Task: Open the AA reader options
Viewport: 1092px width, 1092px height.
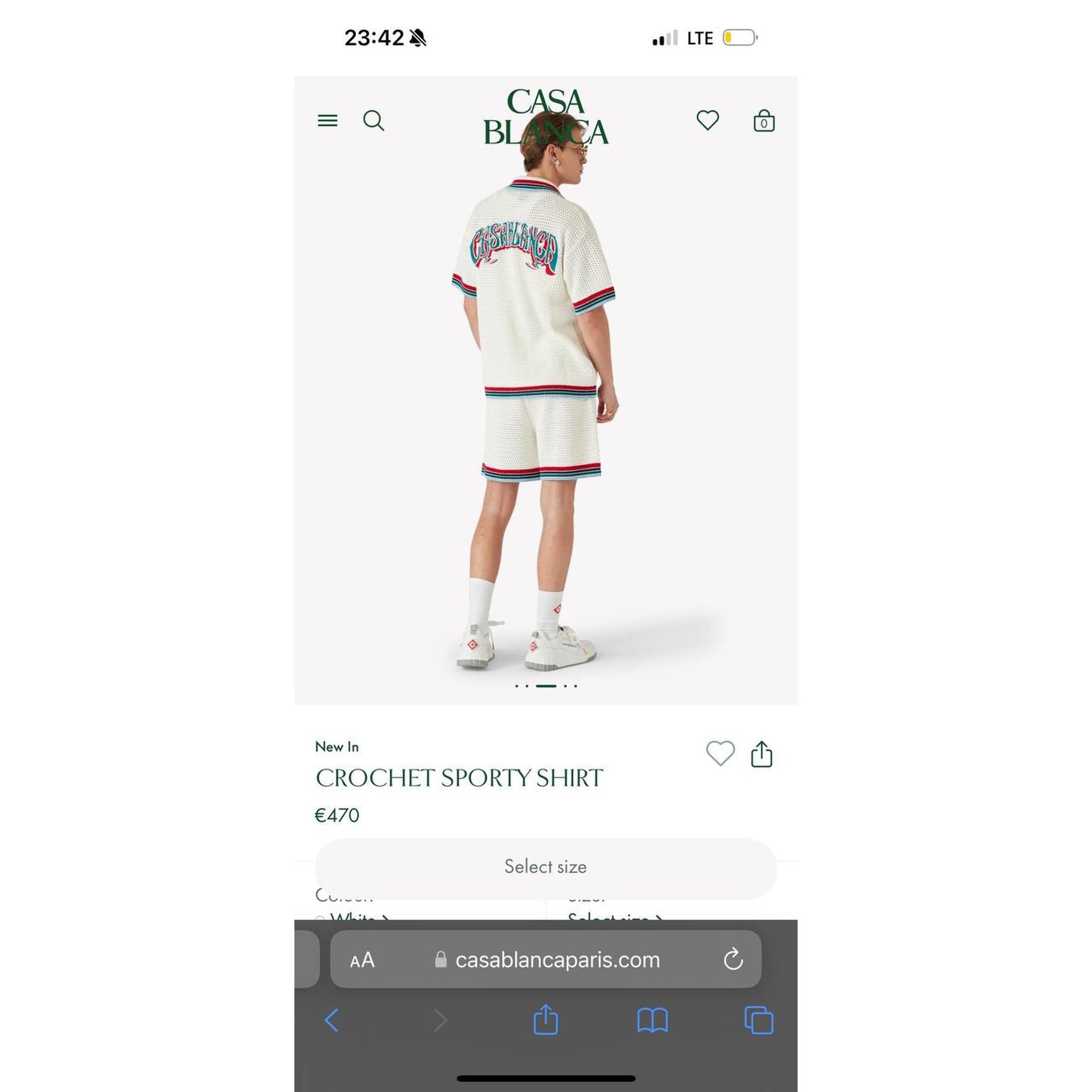Action: pos(362,960)
